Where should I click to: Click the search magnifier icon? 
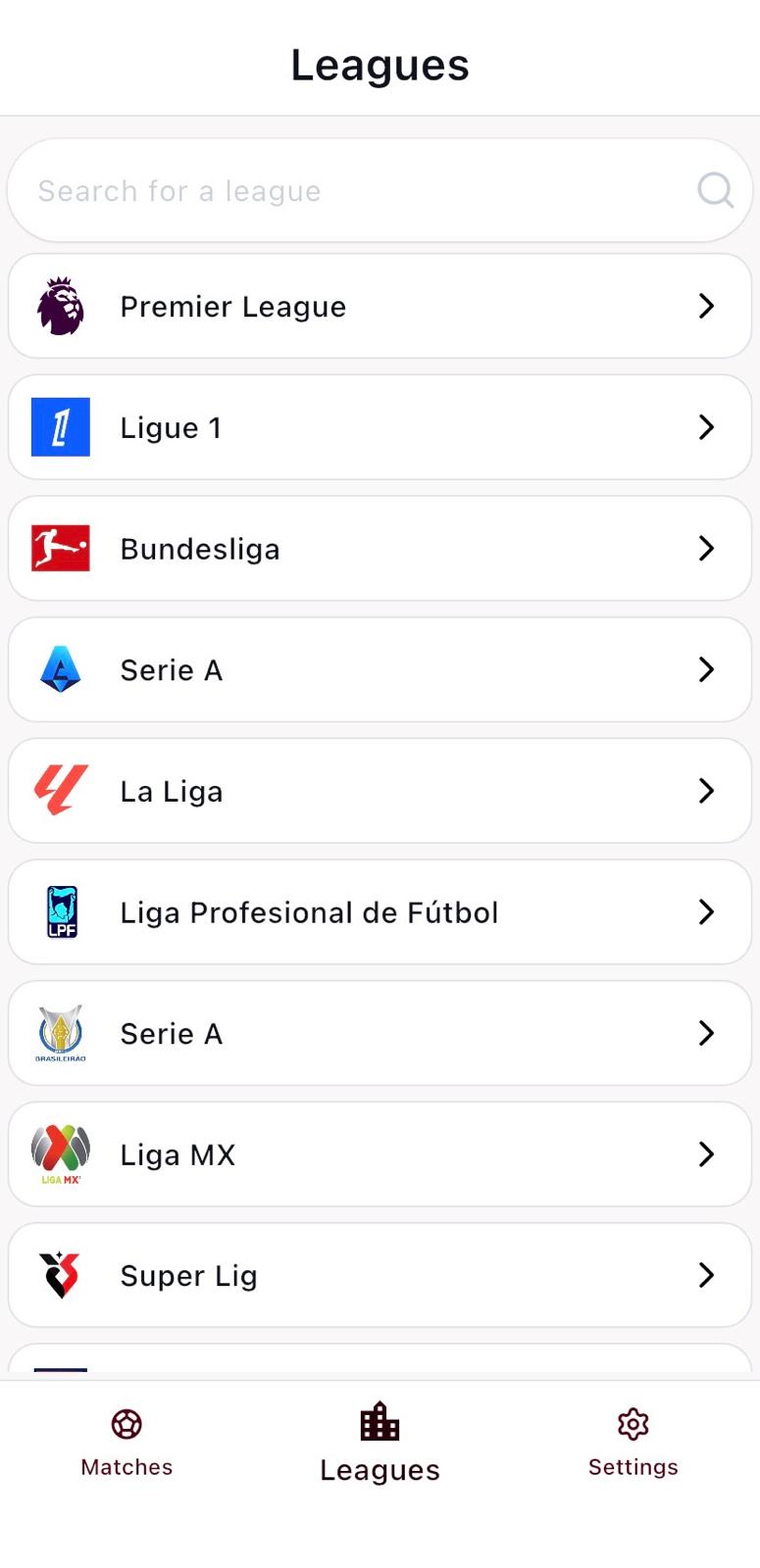715,190
